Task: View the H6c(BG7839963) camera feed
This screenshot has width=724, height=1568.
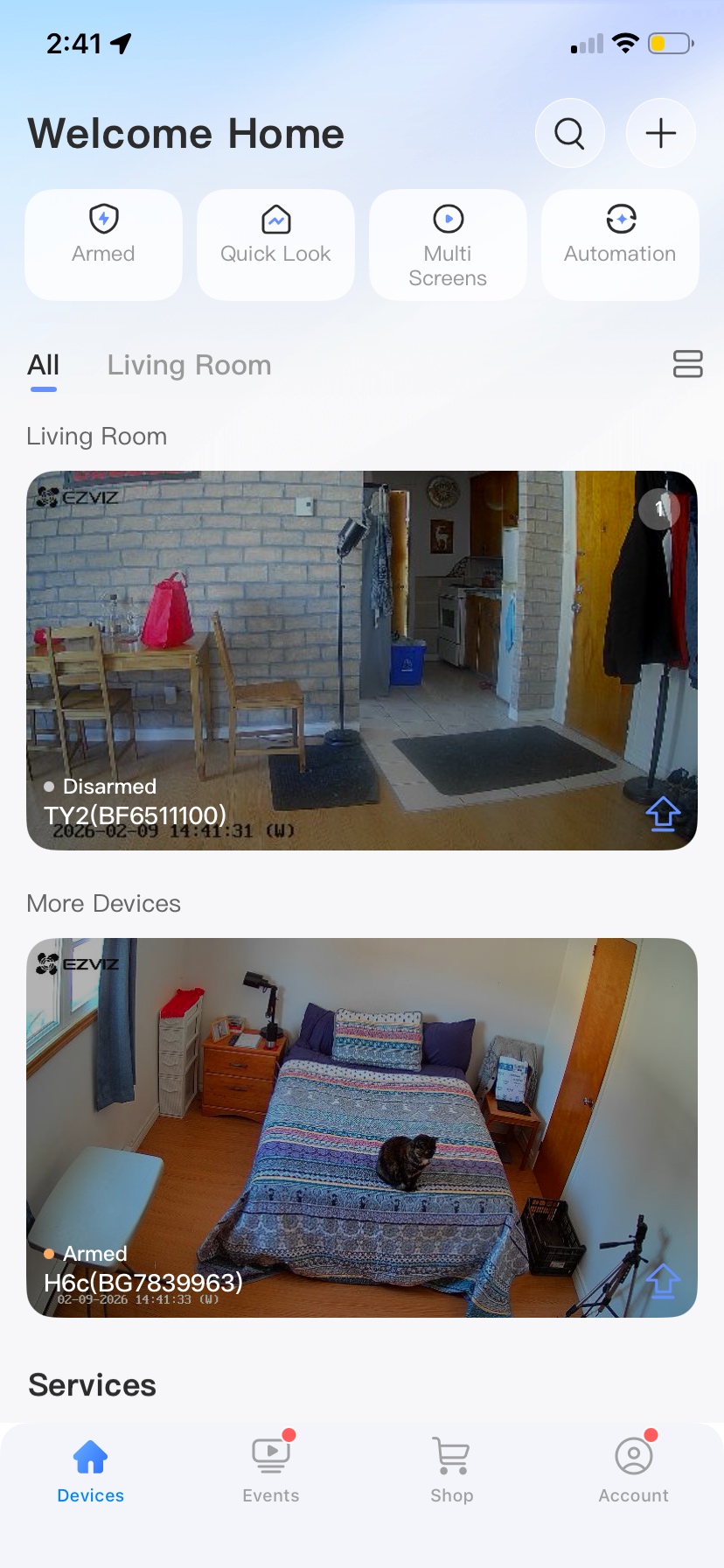Action: pos(362,1127)
